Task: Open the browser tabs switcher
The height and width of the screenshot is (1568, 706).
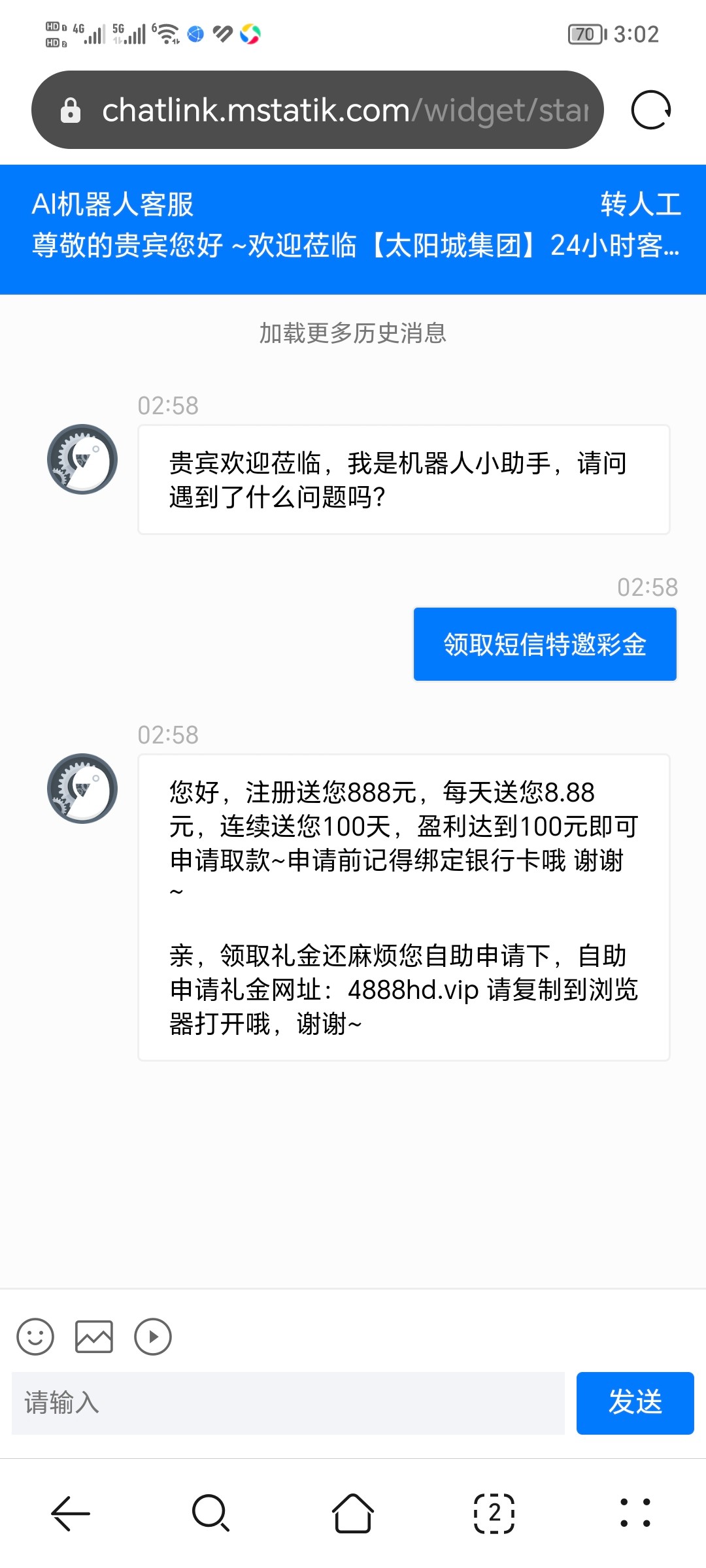Action: [494, 1513]
